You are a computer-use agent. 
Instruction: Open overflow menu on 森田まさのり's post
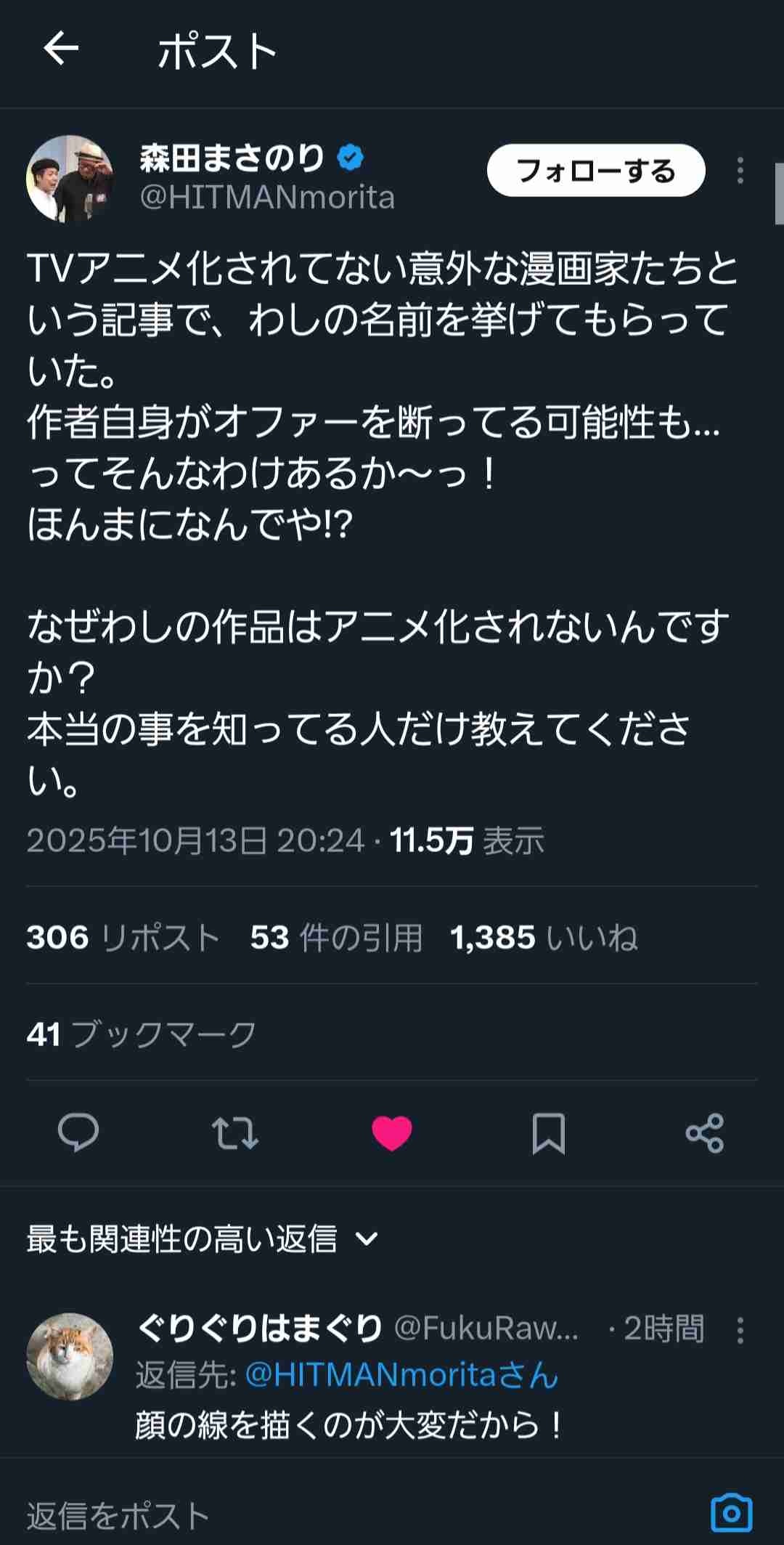coord(740,171)
